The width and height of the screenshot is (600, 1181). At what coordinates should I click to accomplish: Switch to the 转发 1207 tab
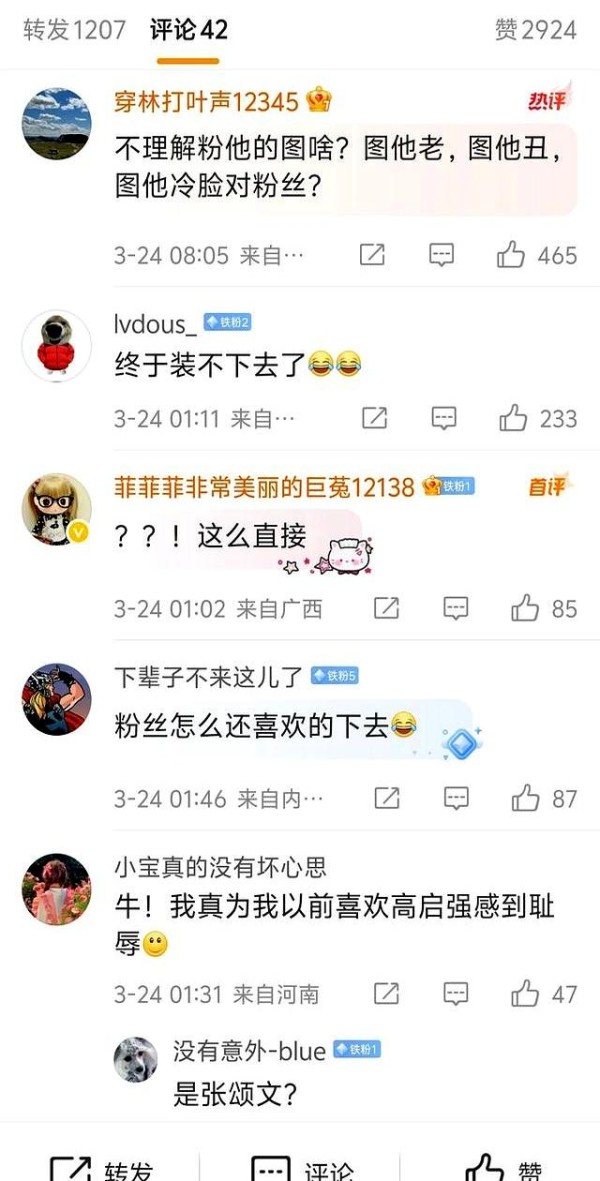pos(74,30)
